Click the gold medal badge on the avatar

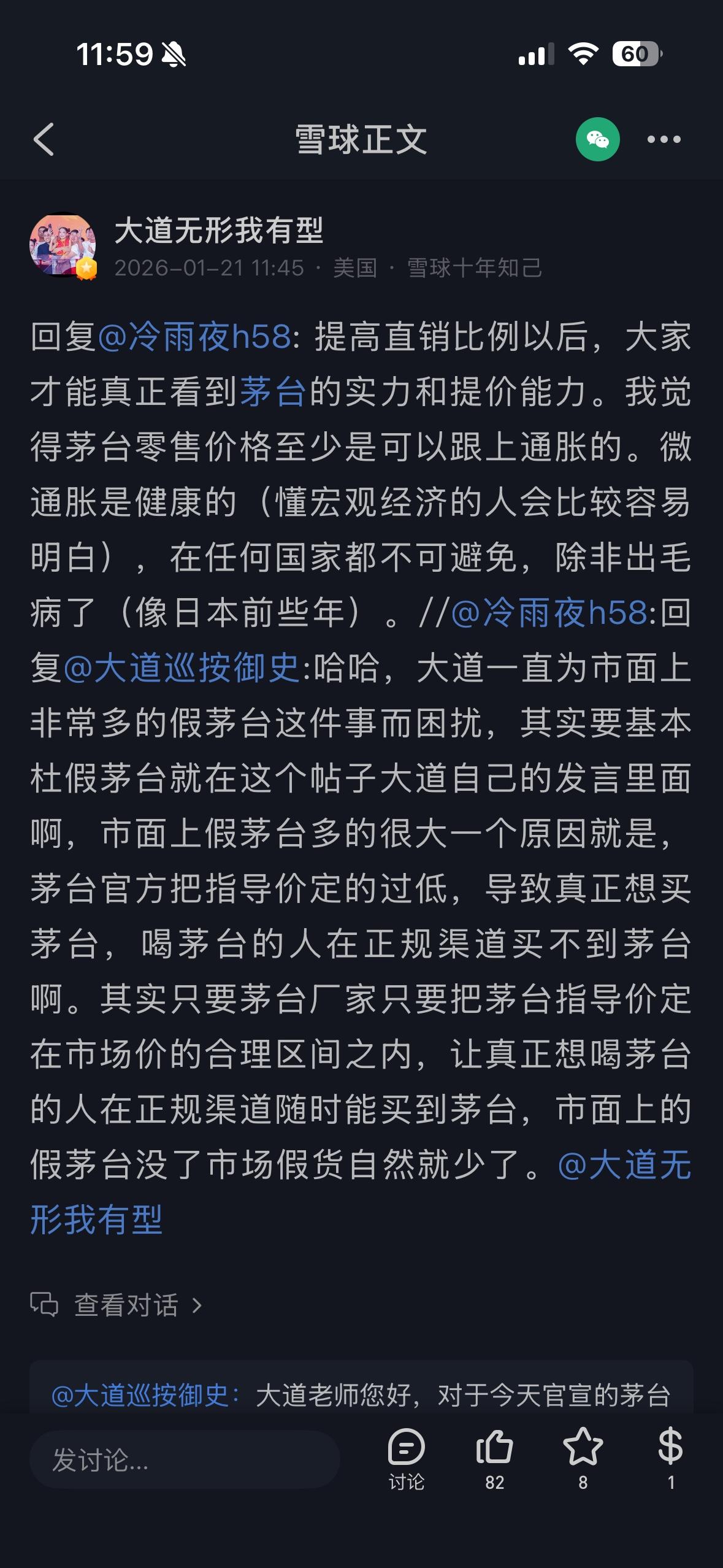(x=88, y=269)
